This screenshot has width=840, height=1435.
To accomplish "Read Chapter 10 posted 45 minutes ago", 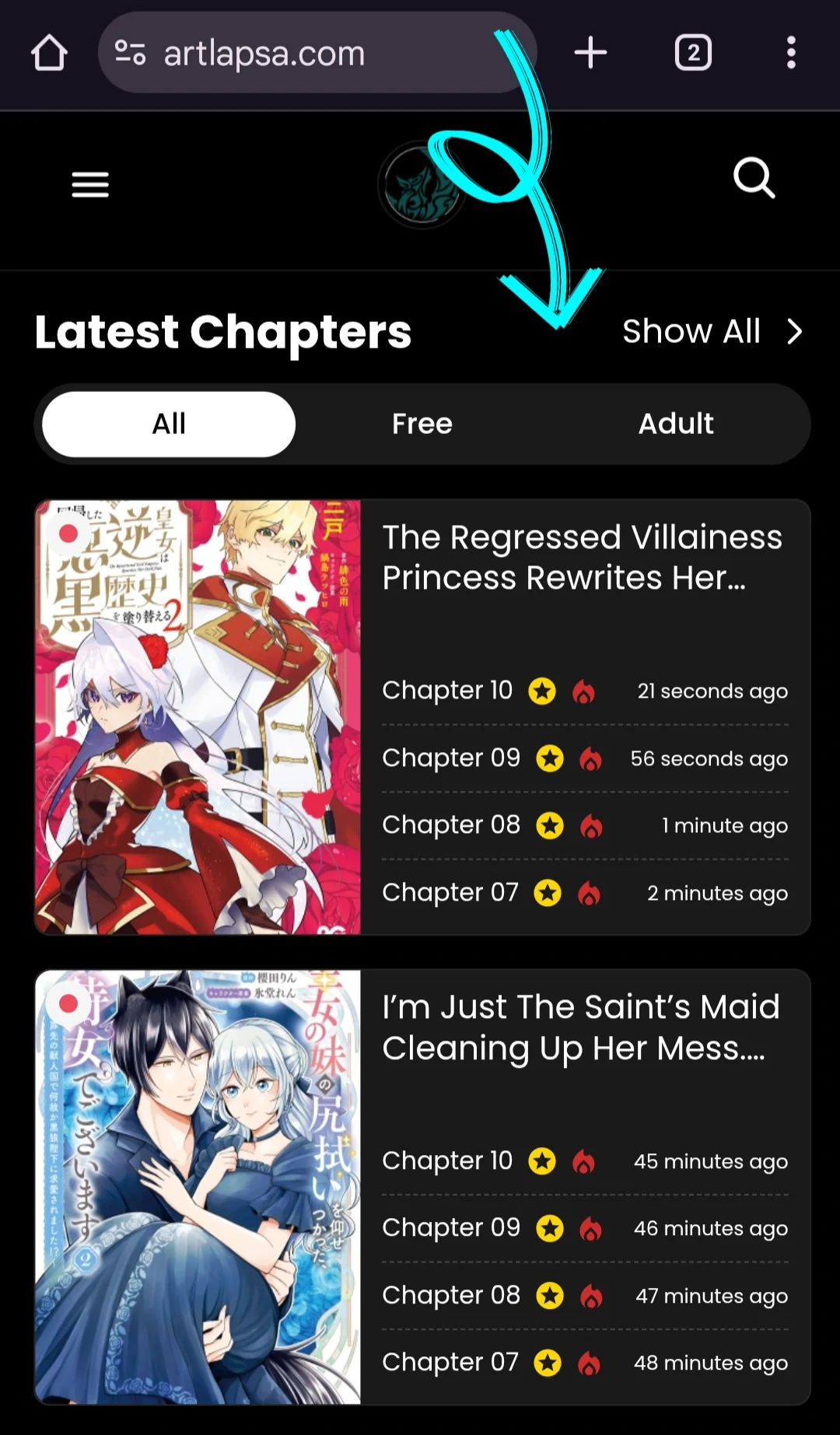I will pyautogui.click(x=585, y=1161).
